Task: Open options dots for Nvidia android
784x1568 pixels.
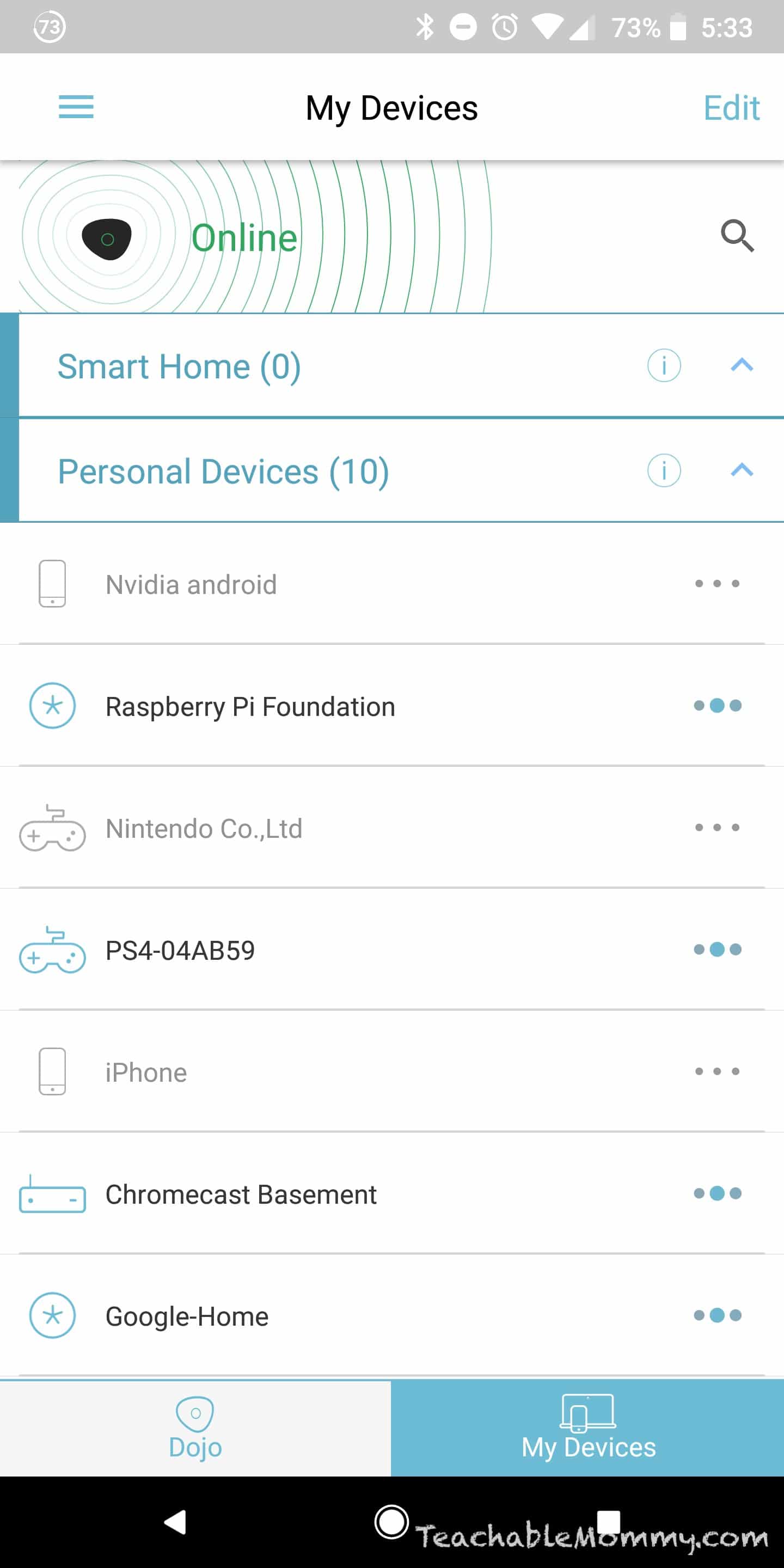Action: pyautogui.click(x=718, y=584)
